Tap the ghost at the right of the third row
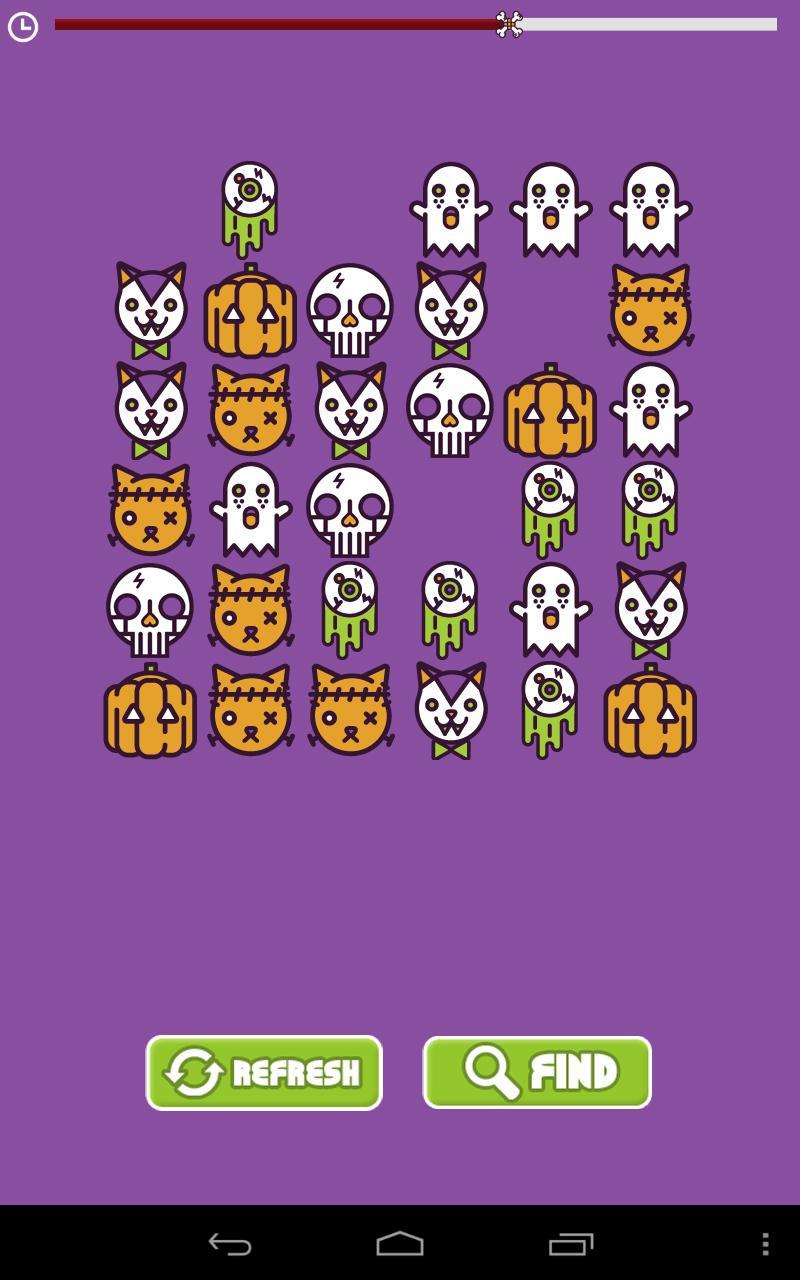Viewport: 800px width, 1280px height. click(x=650, y=410)
